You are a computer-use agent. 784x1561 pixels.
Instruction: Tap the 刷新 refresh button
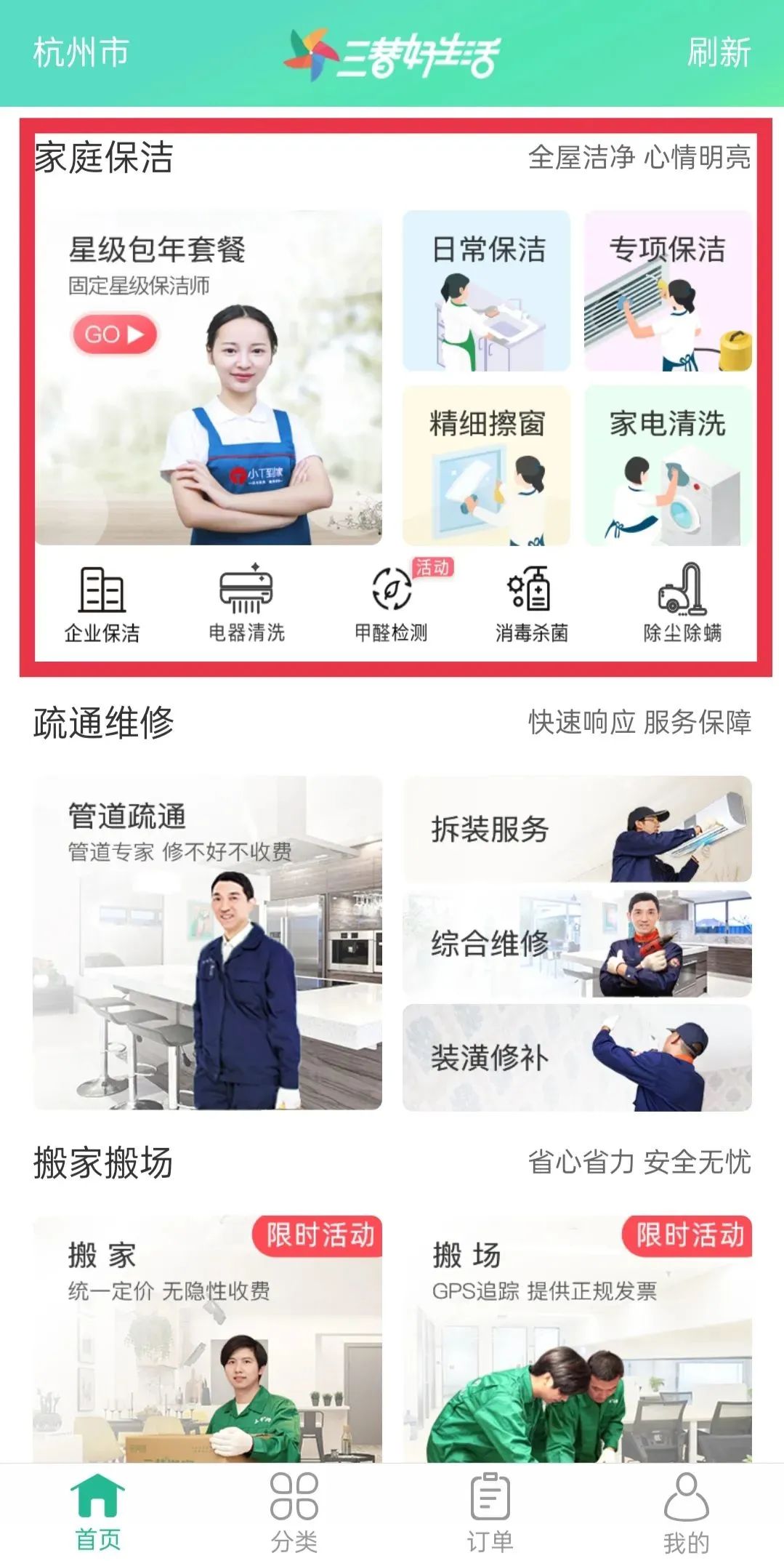[718, 52]
